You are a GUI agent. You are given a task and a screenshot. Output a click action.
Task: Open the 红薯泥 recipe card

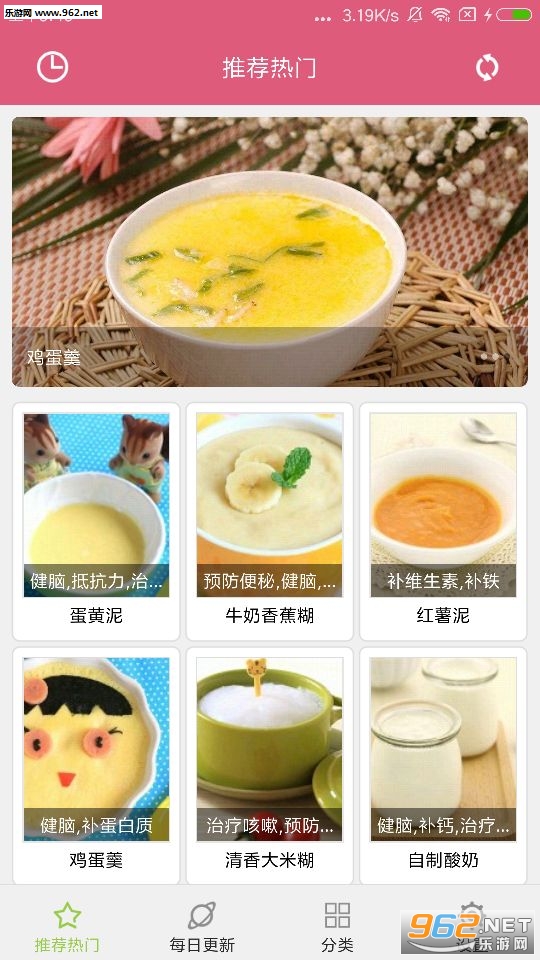pyautogui.click(x=443, y=521)
